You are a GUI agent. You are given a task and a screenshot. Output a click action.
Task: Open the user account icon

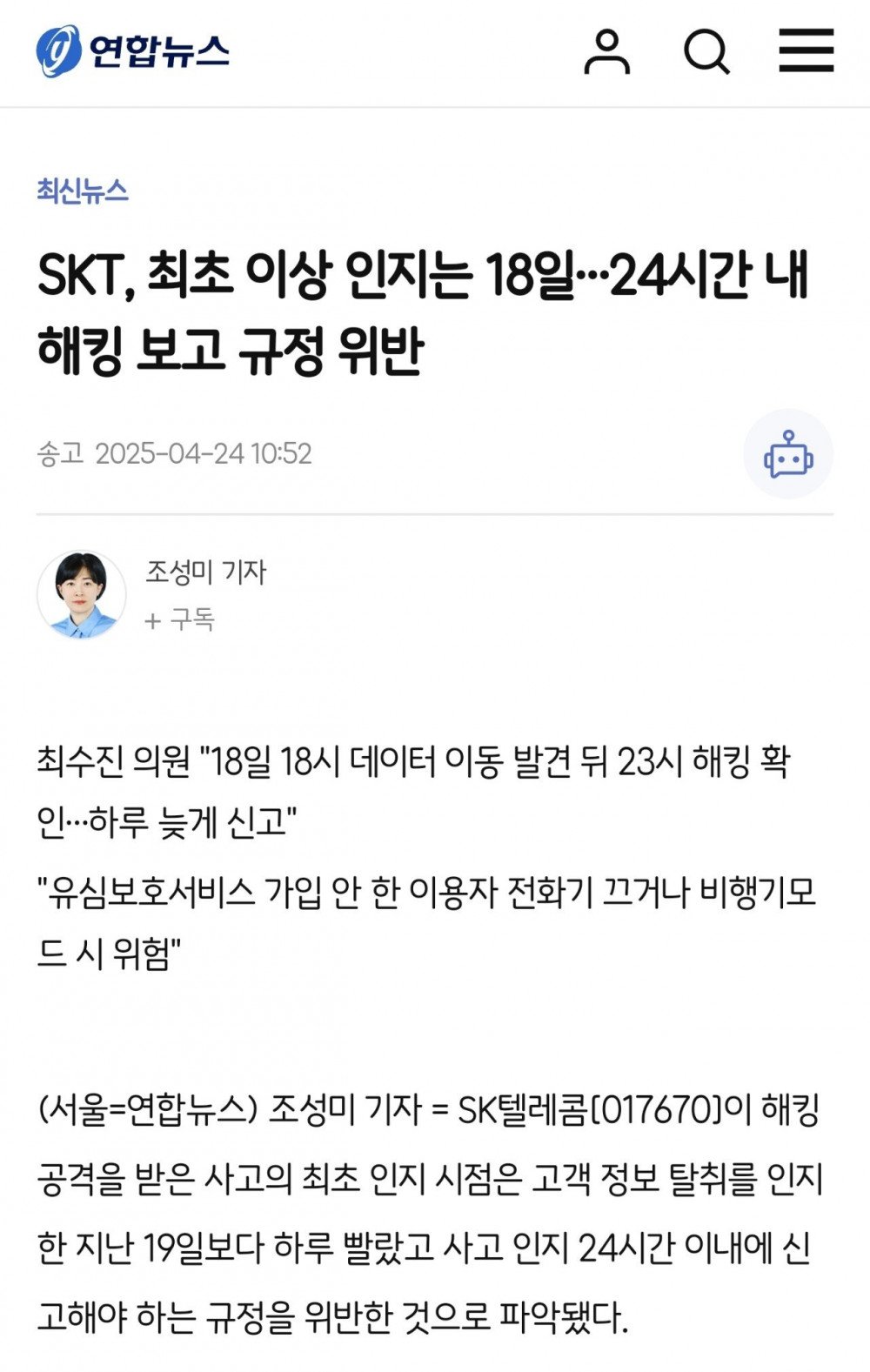point(606,51)
